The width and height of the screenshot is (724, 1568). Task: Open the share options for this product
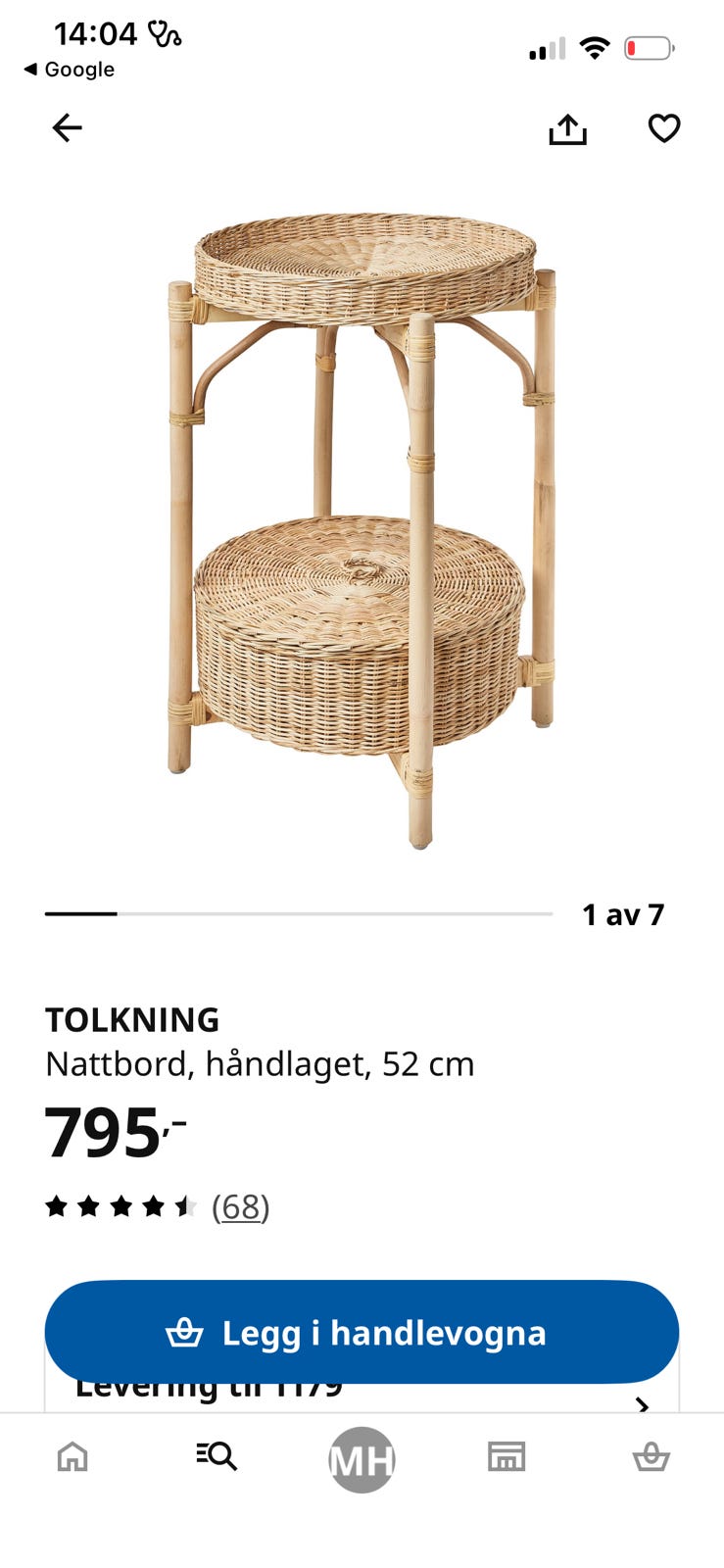tap(568, 127)
